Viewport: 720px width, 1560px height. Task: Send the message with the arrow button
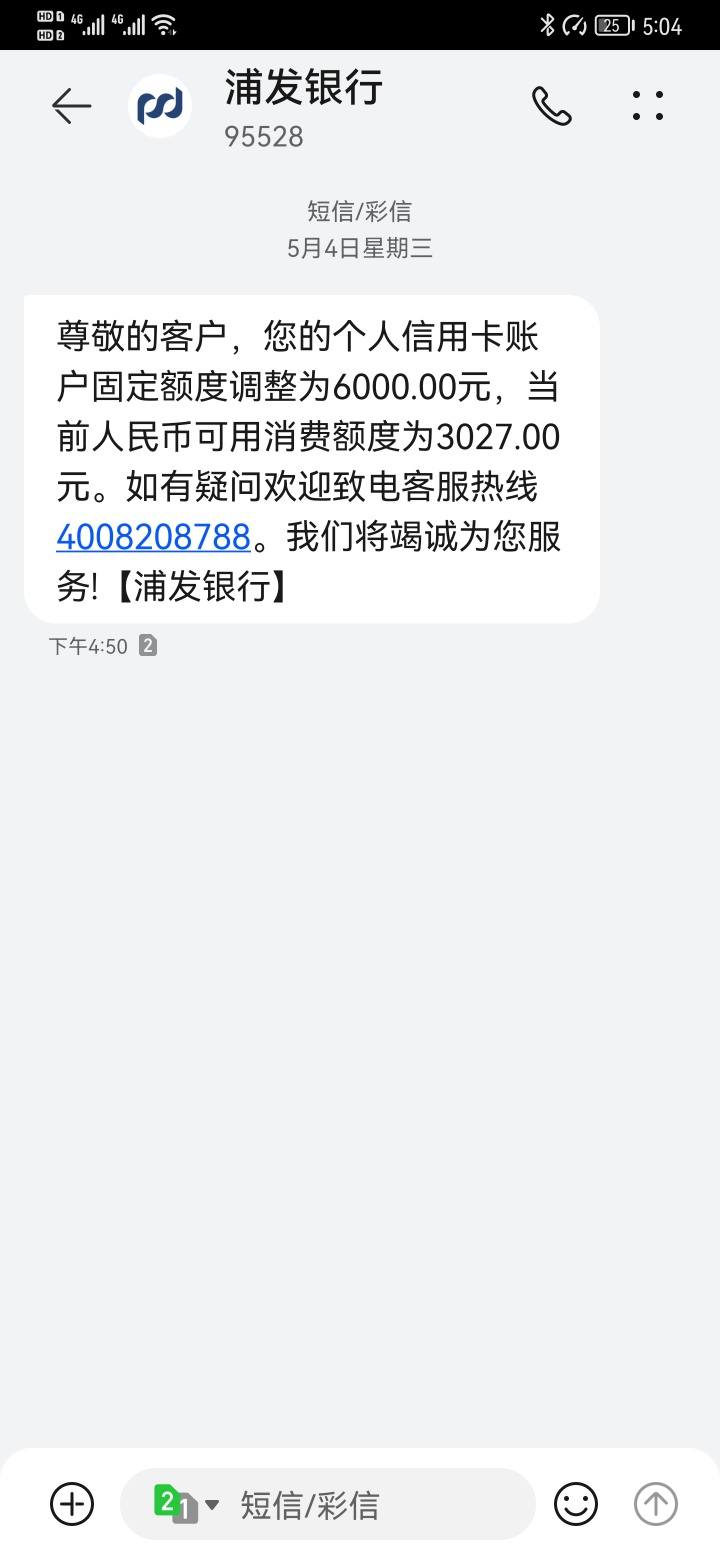[656, 1504]
